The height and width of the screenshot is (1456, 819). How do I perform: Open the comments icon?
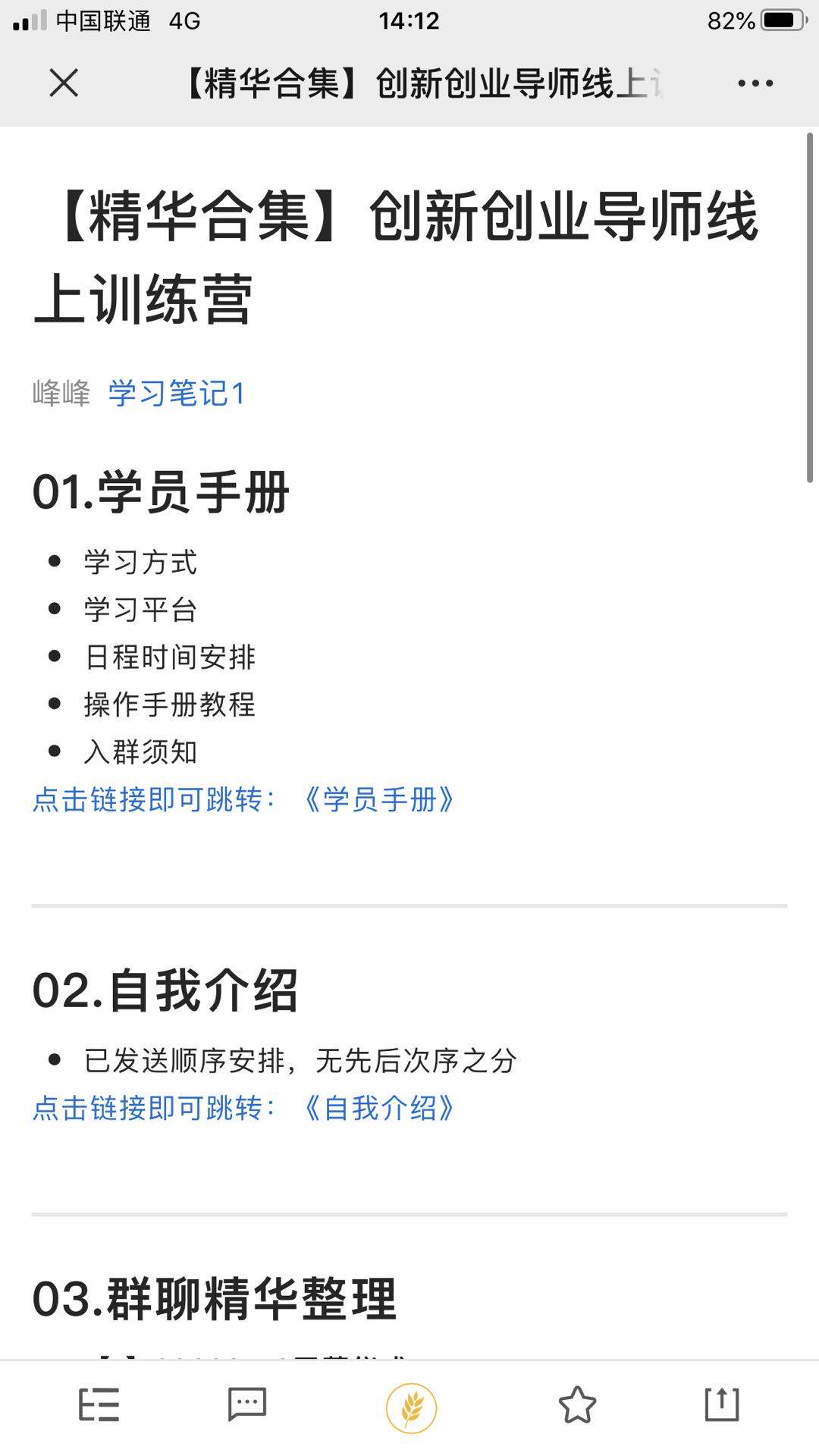[x=247, y=1404]
